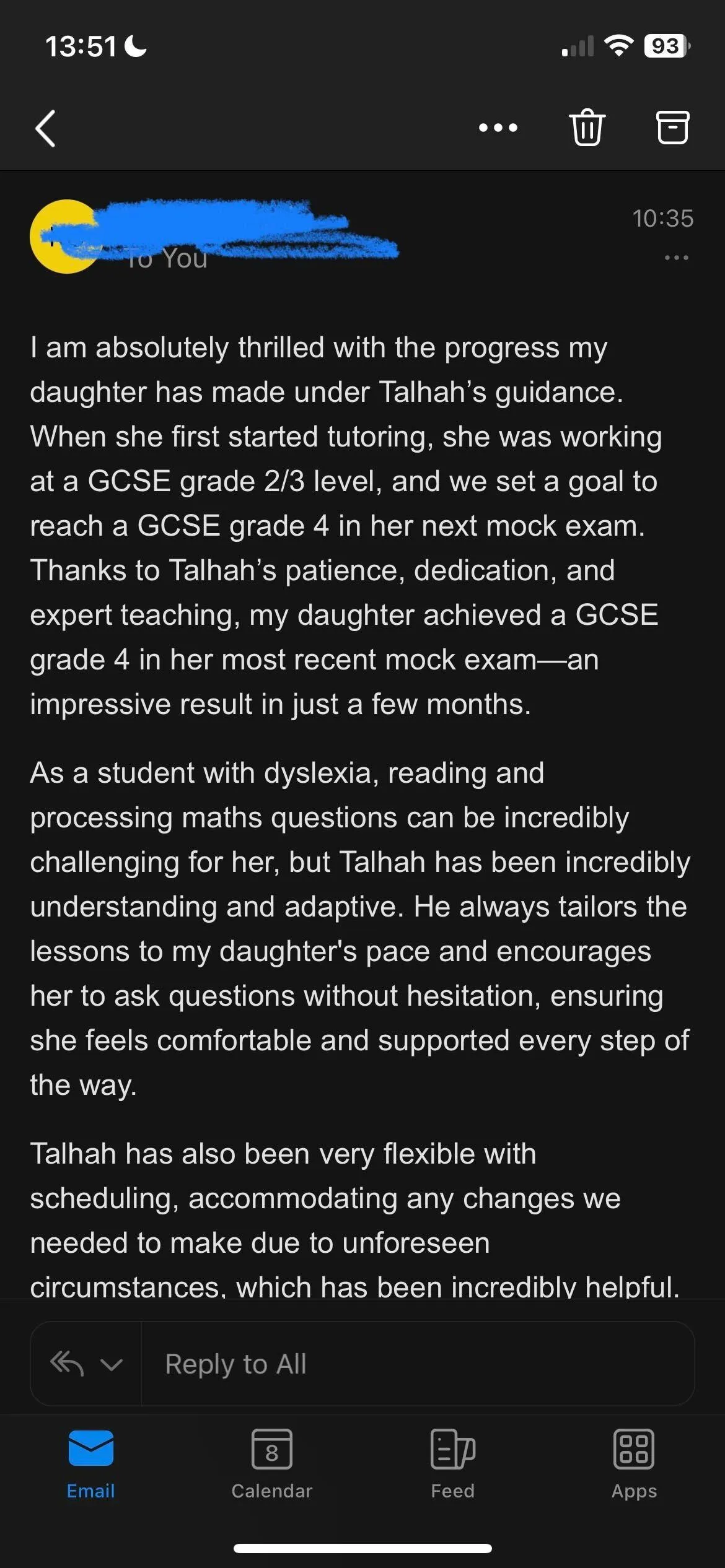This screenshot has height=1568, width=725.
Task: Switch to the Email tab
Action: tap(90, 1465)
